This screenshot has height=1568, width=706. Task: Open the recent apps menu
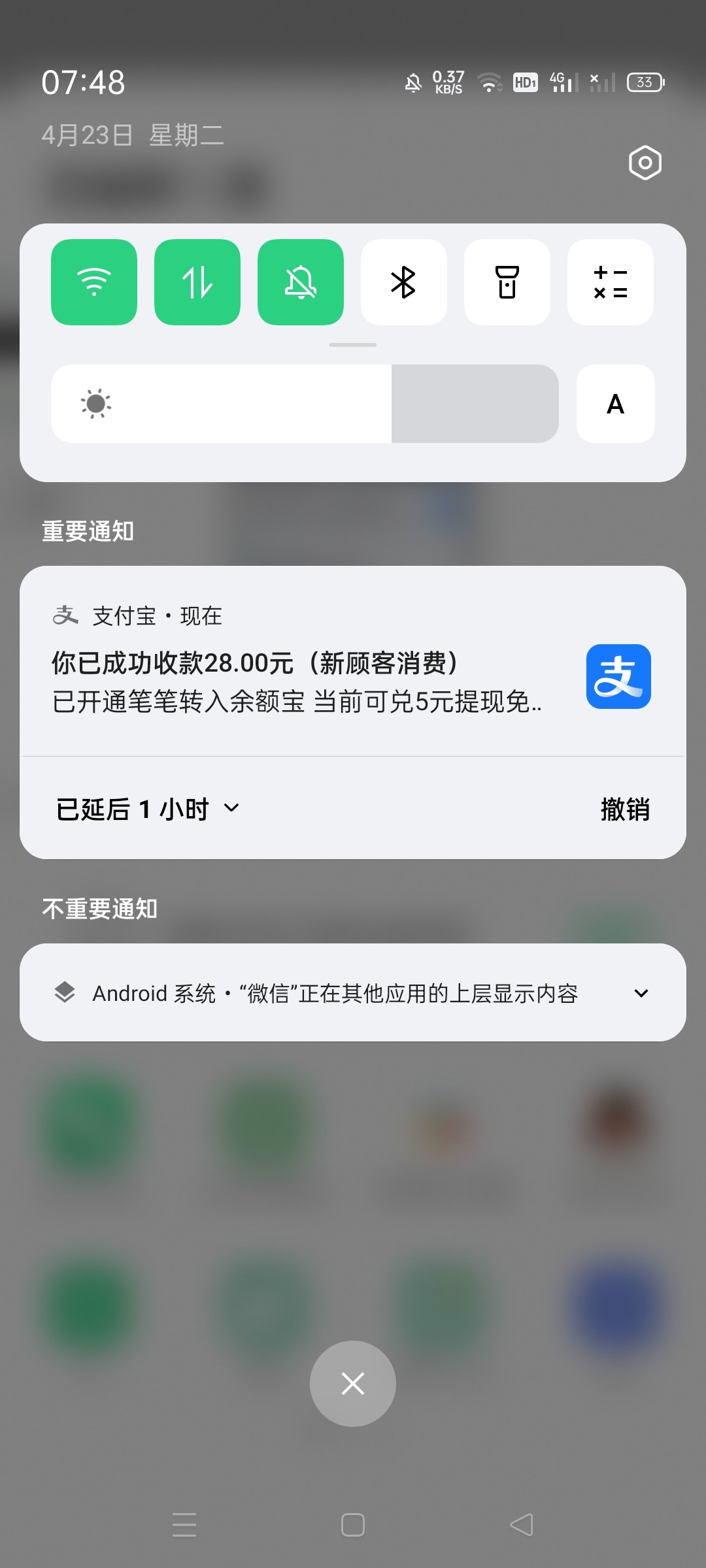click(x=184, y=1525)
